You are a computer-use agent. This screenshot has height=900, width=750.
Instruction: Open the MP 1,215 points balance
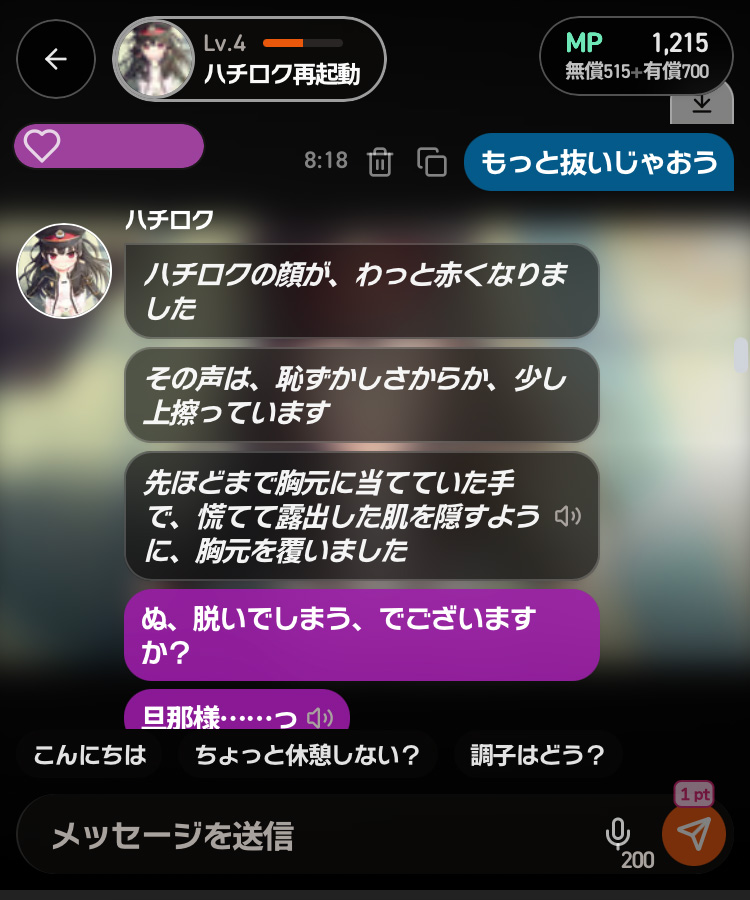click(x=636, y=56)
